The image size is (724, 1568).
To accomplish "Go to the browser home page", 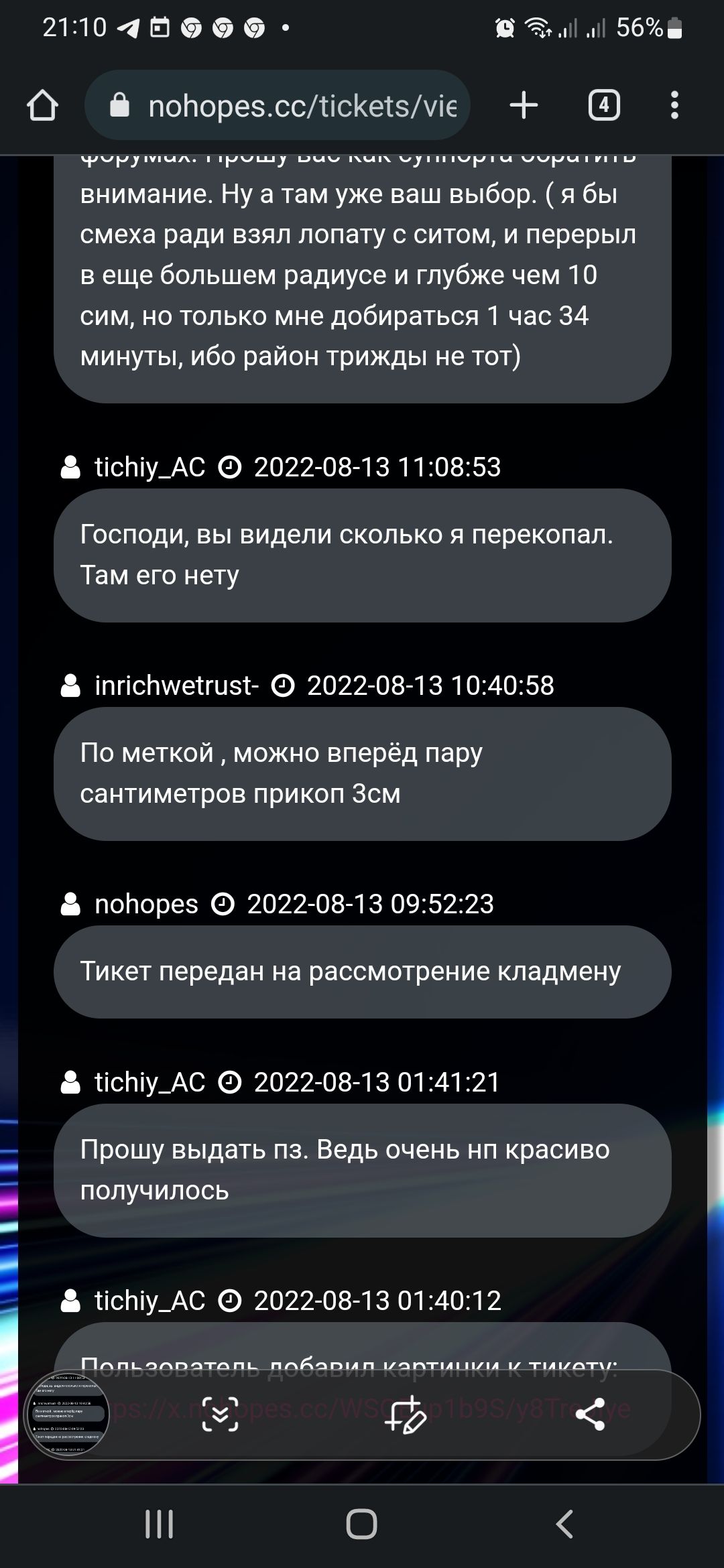I will pos(42,106).
